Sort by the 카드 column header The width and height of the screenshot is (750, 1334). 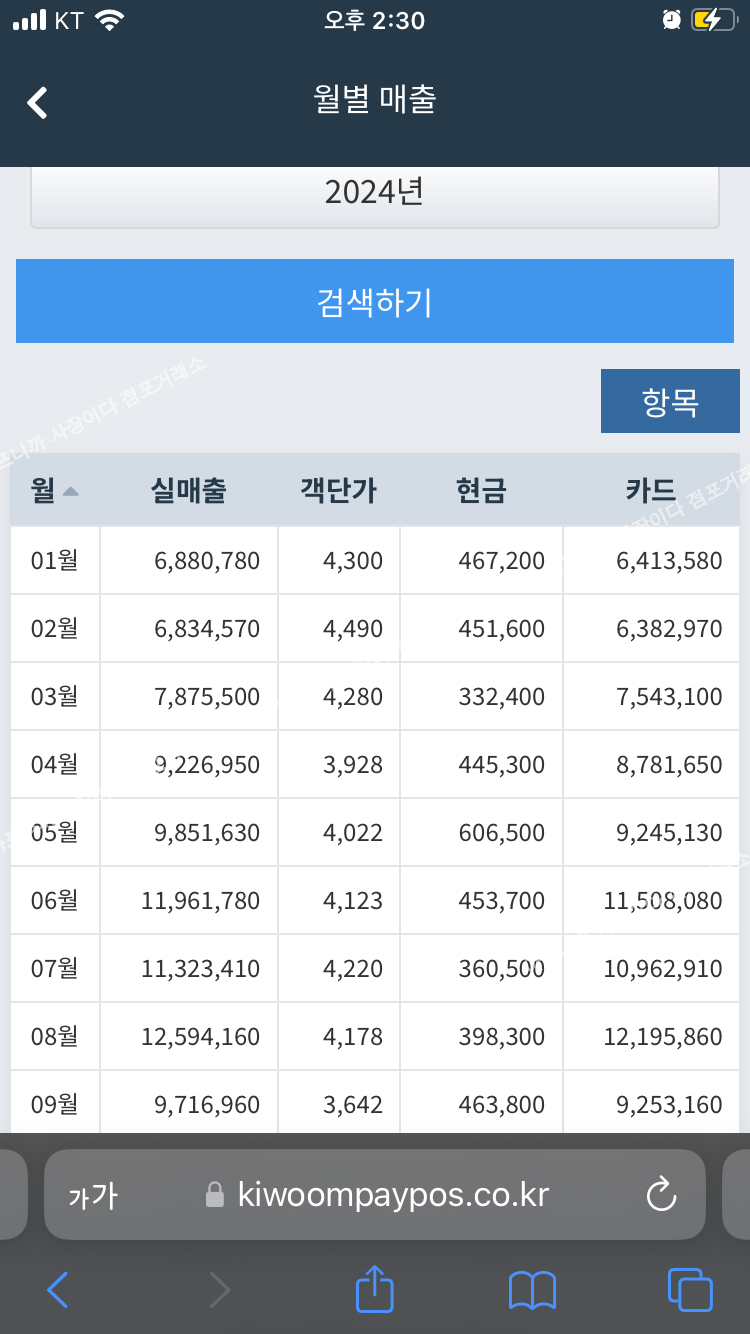651,490
